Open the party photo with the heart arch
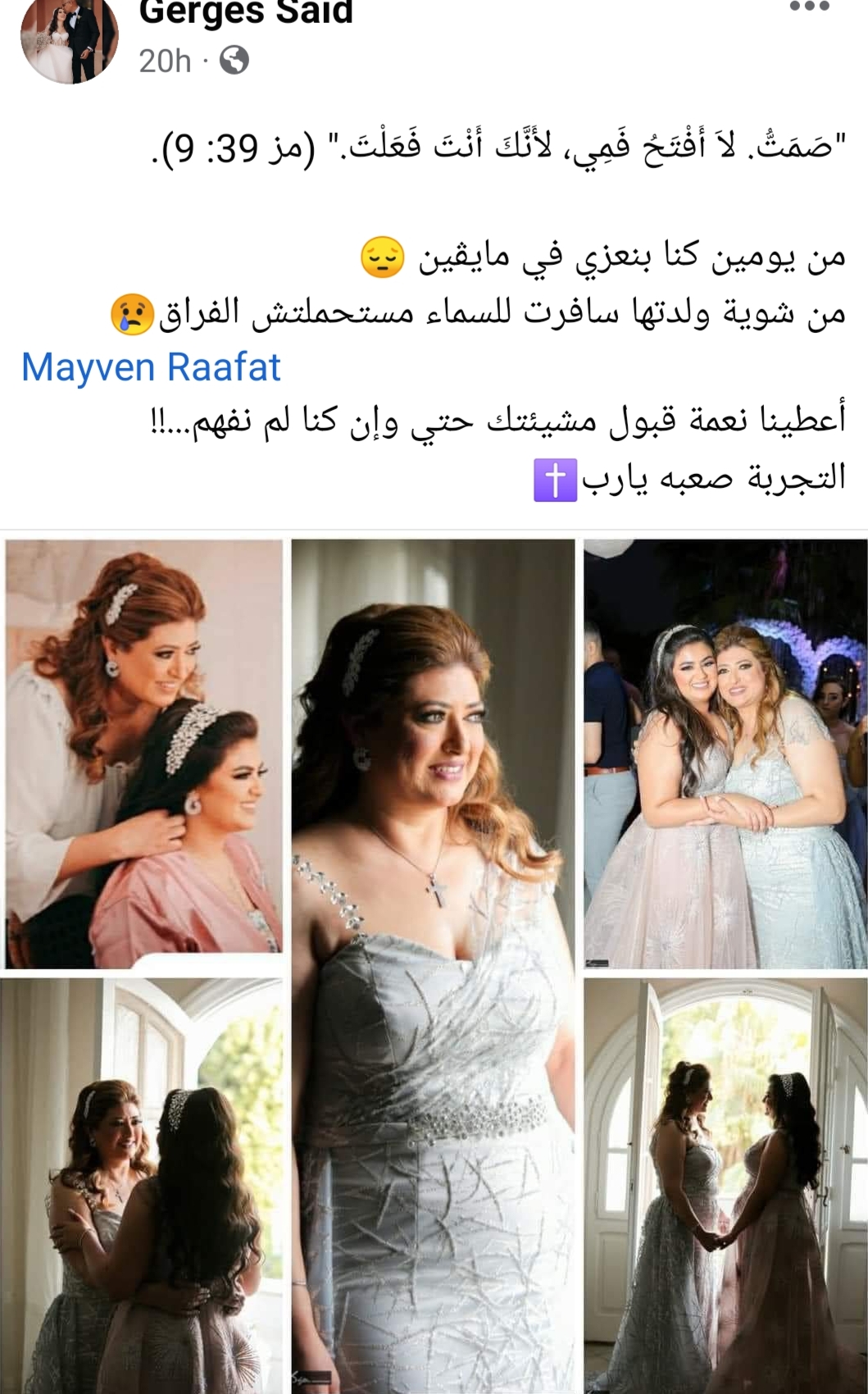868x1394 pixels. tap(725, 754)
